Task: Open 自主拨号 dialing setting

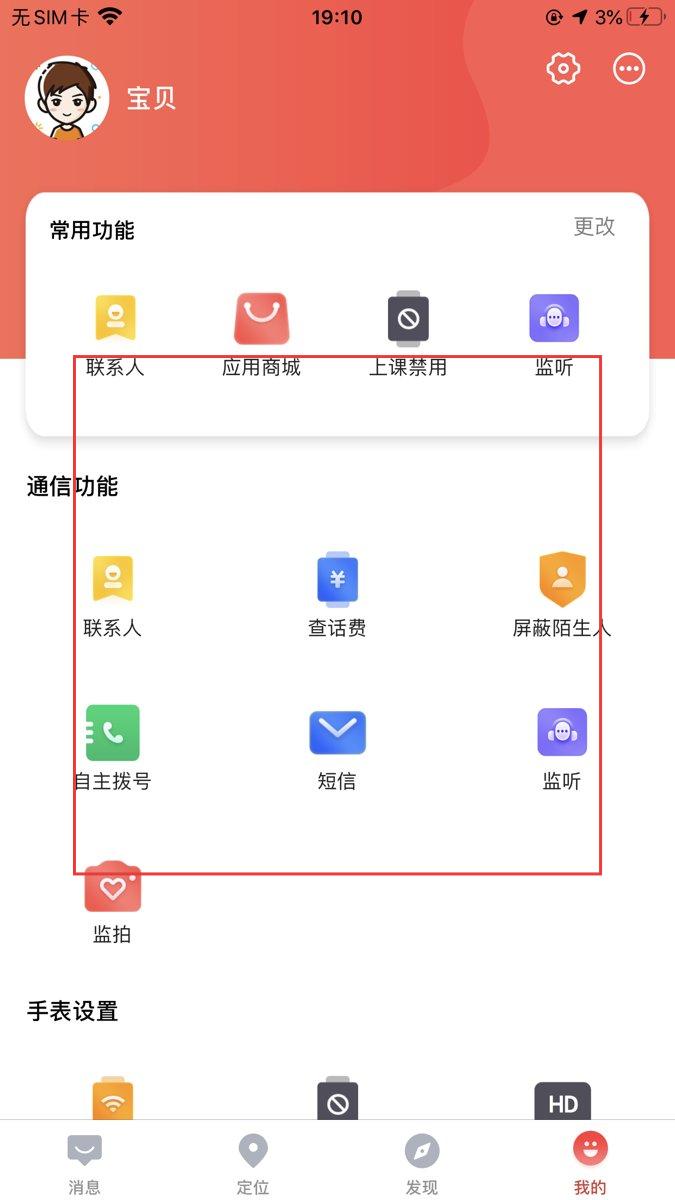Action: pos(112,749)
